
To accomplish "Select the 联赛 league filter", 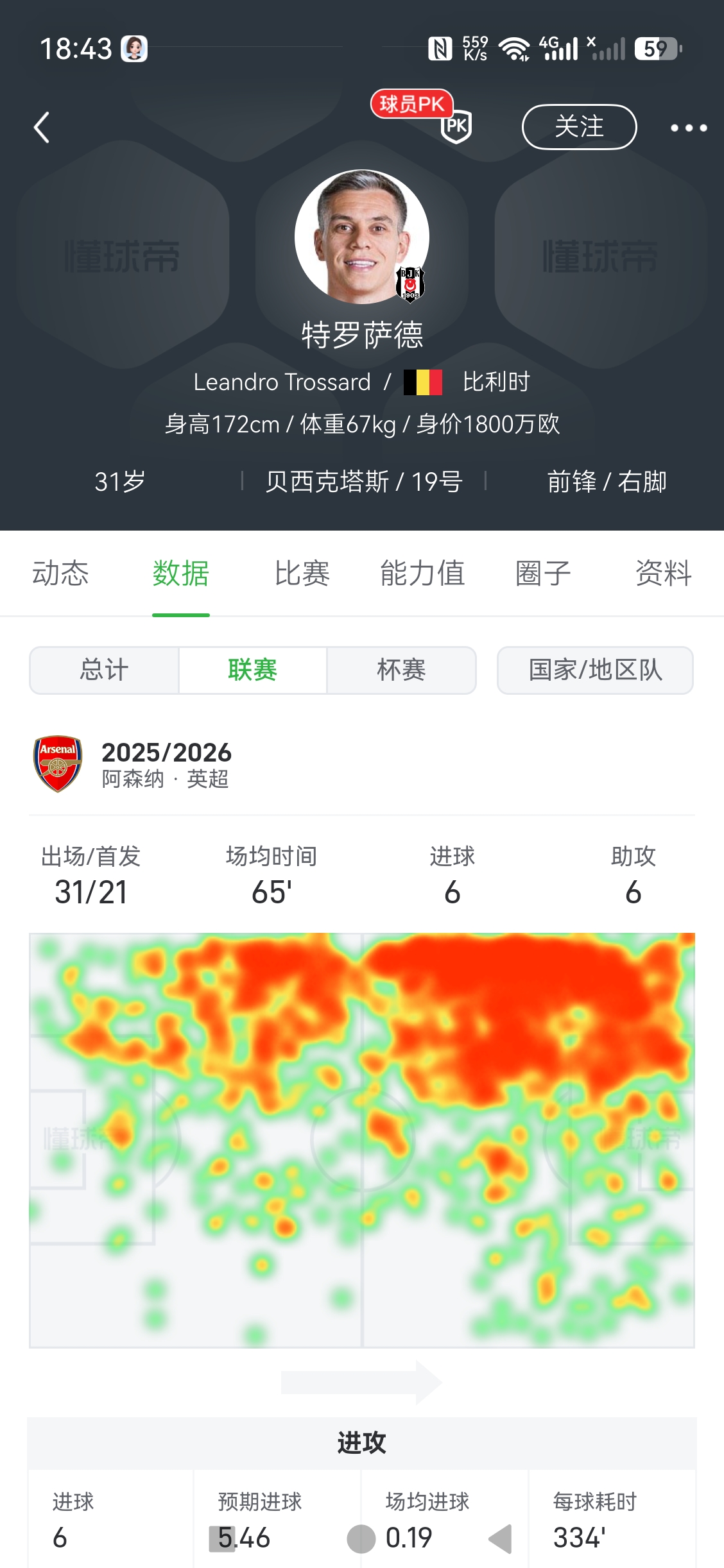I will 252,670.
